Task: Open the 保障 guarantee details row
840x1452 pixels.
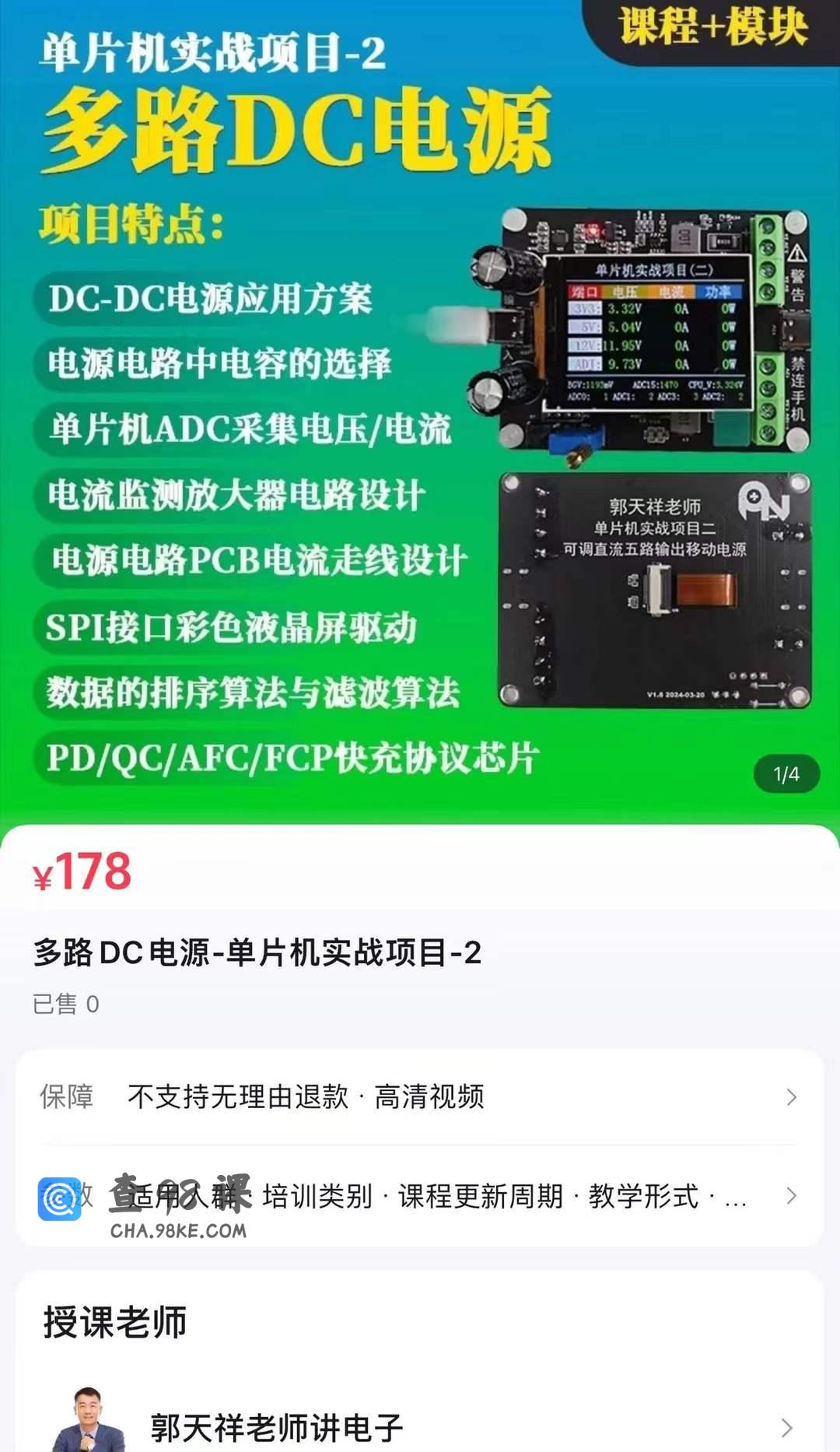Action: 420,1097
